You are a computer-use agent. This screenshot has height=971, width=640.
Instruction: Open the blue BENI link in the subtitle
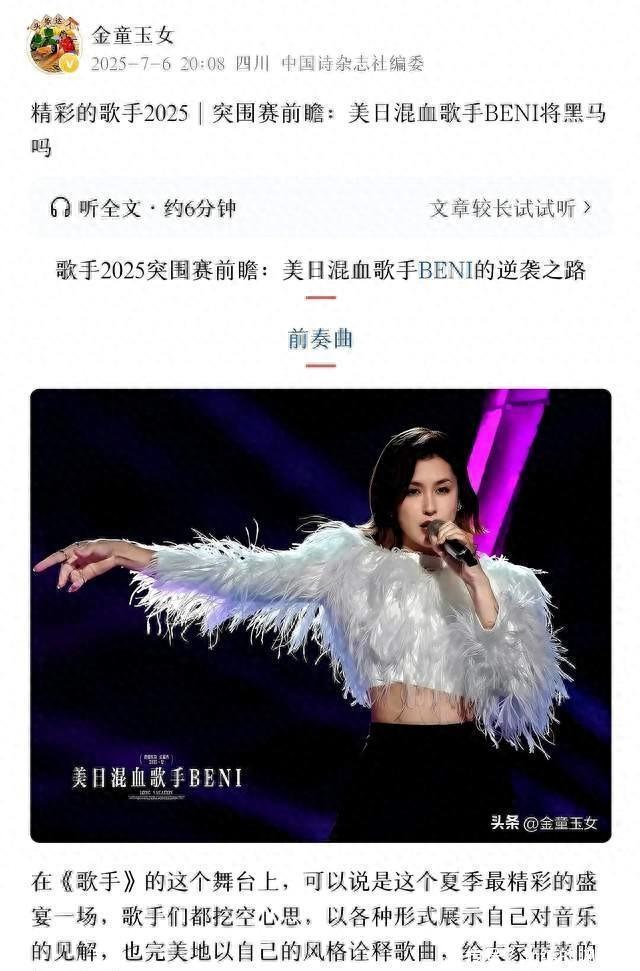click(444, 270)
